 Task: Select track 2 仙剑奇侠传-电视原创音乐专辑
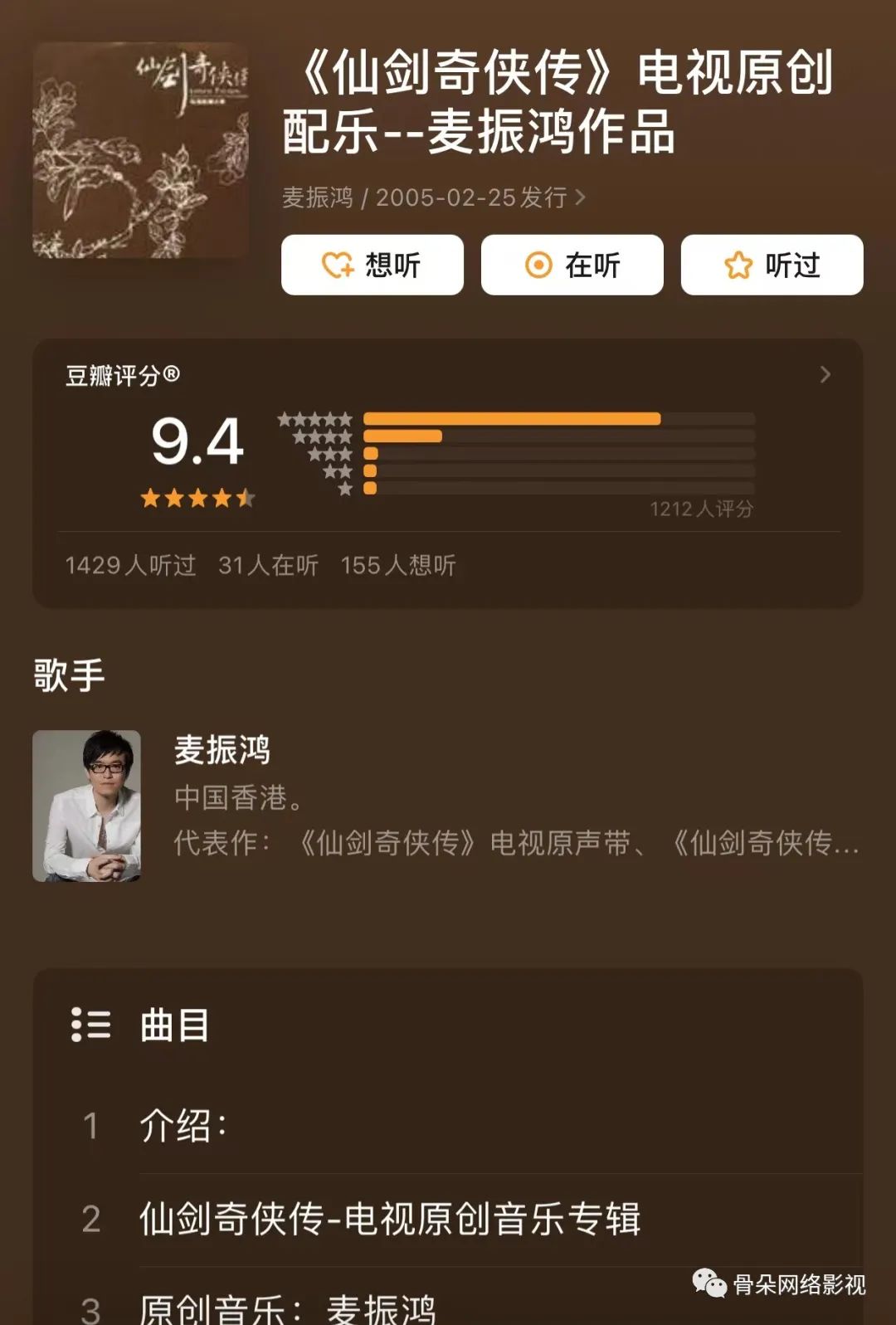tap(390, 1219)
